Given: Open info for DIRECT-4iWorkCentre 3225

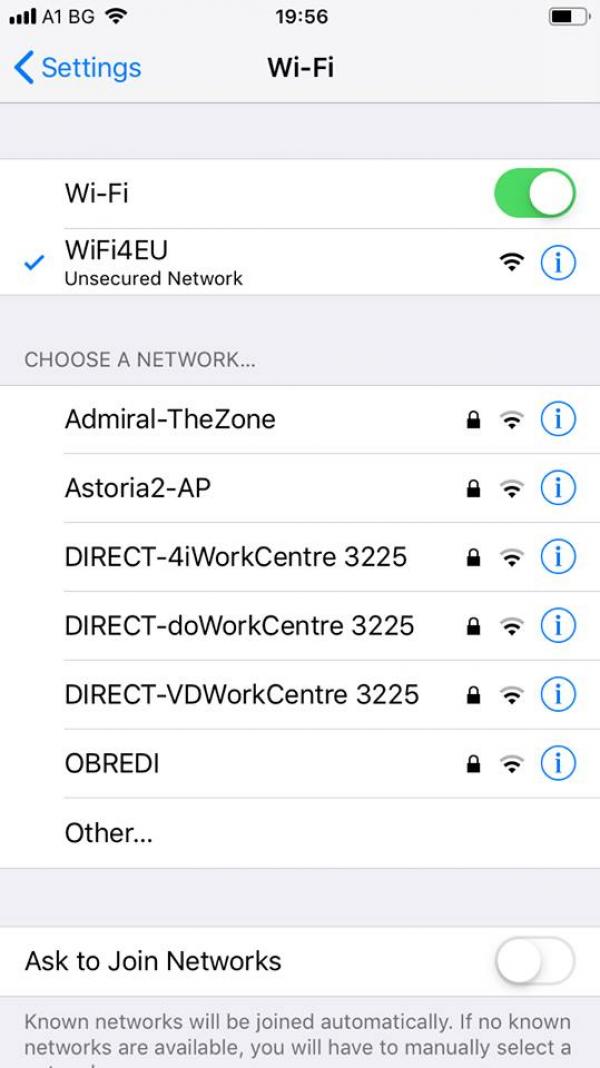Looking at the screenshot, I should click(558, 557).
